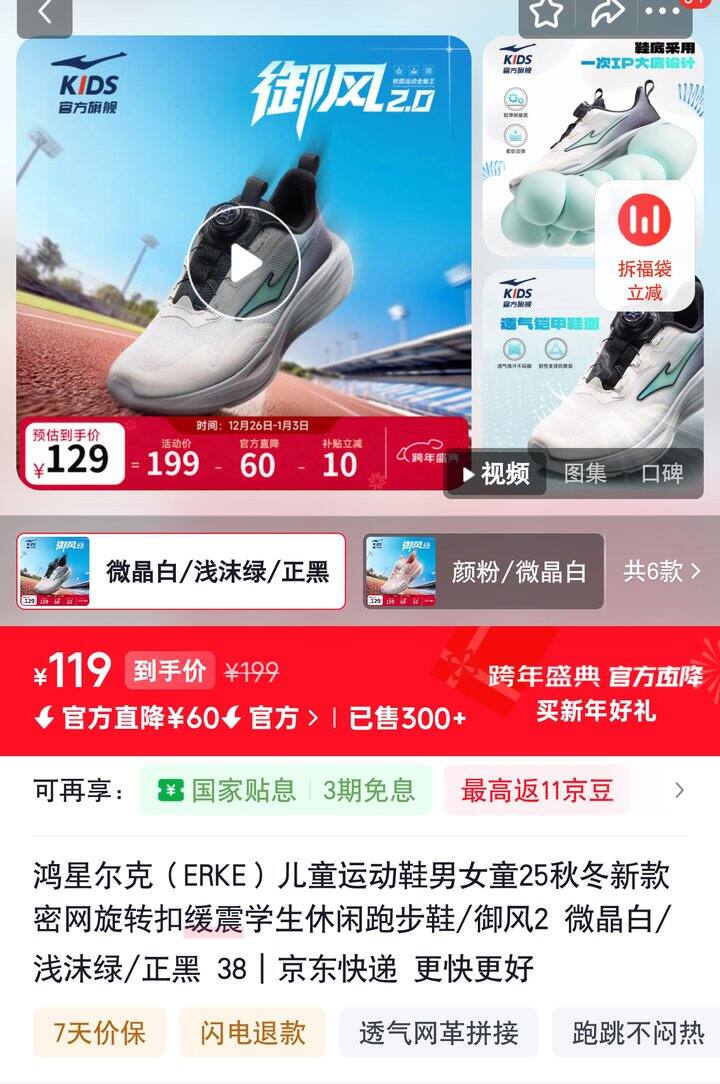Favorite this product with the star icon
This screenshot has height=1084, width=720.
coord(546,14)
